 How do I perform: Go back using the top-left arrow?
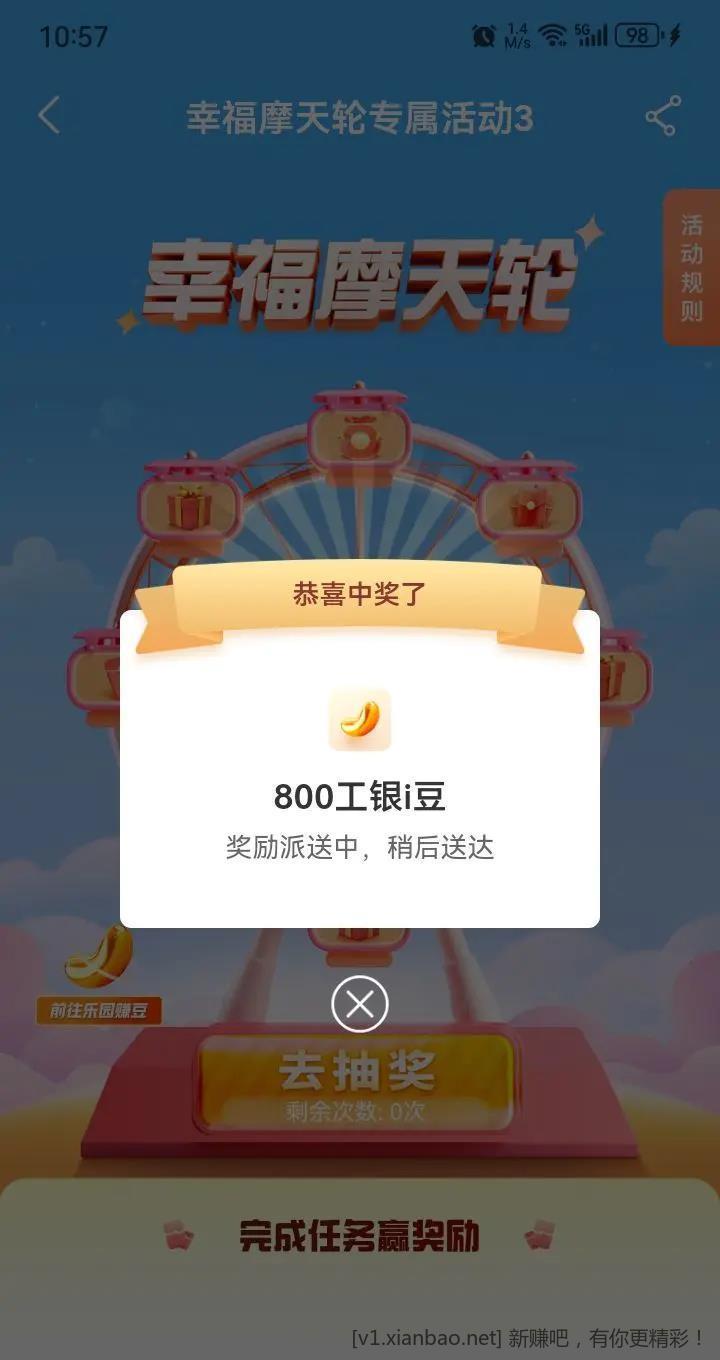point(49,116)
